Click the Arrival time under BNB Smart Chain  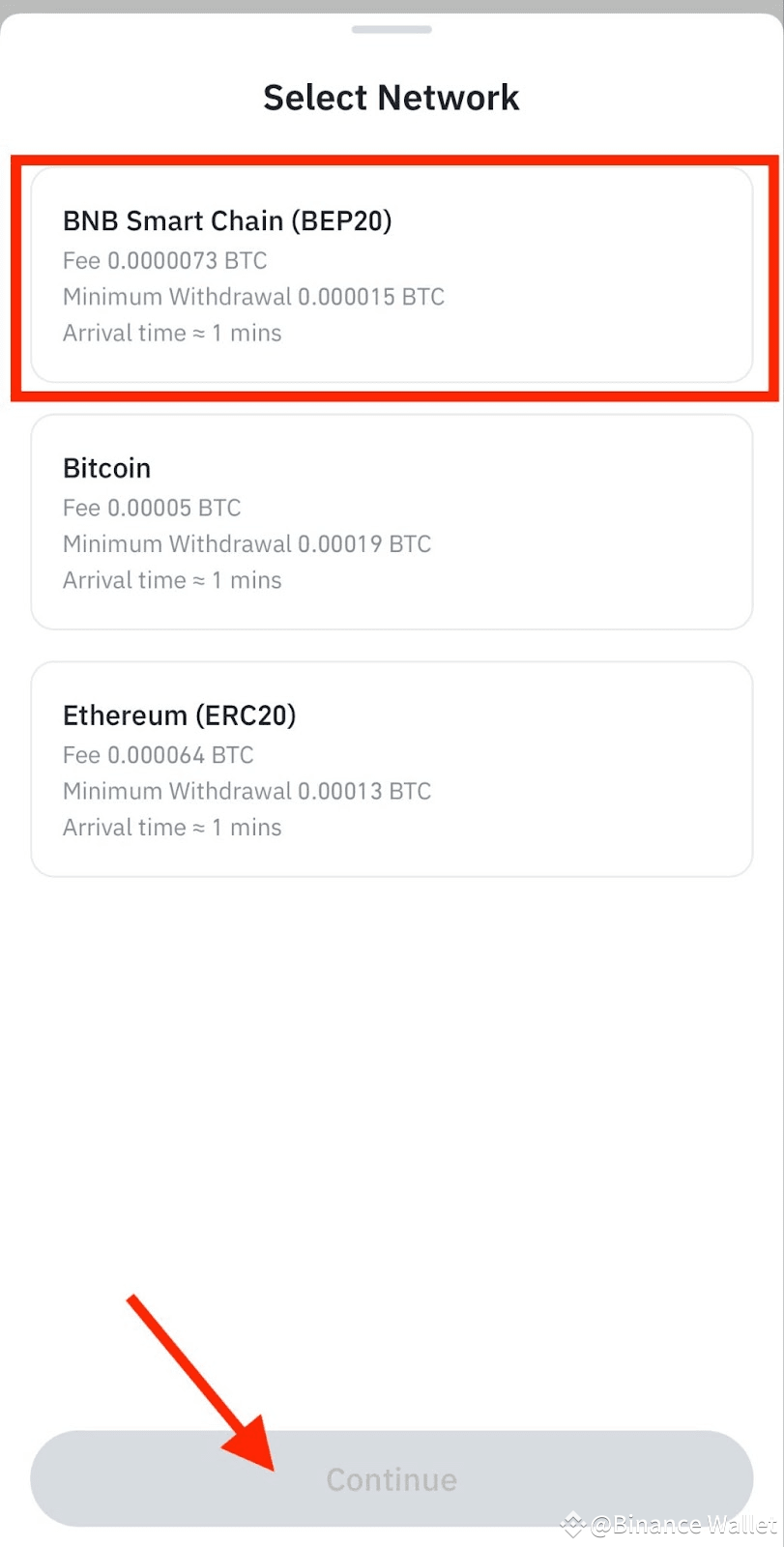(x=172, y=333)
